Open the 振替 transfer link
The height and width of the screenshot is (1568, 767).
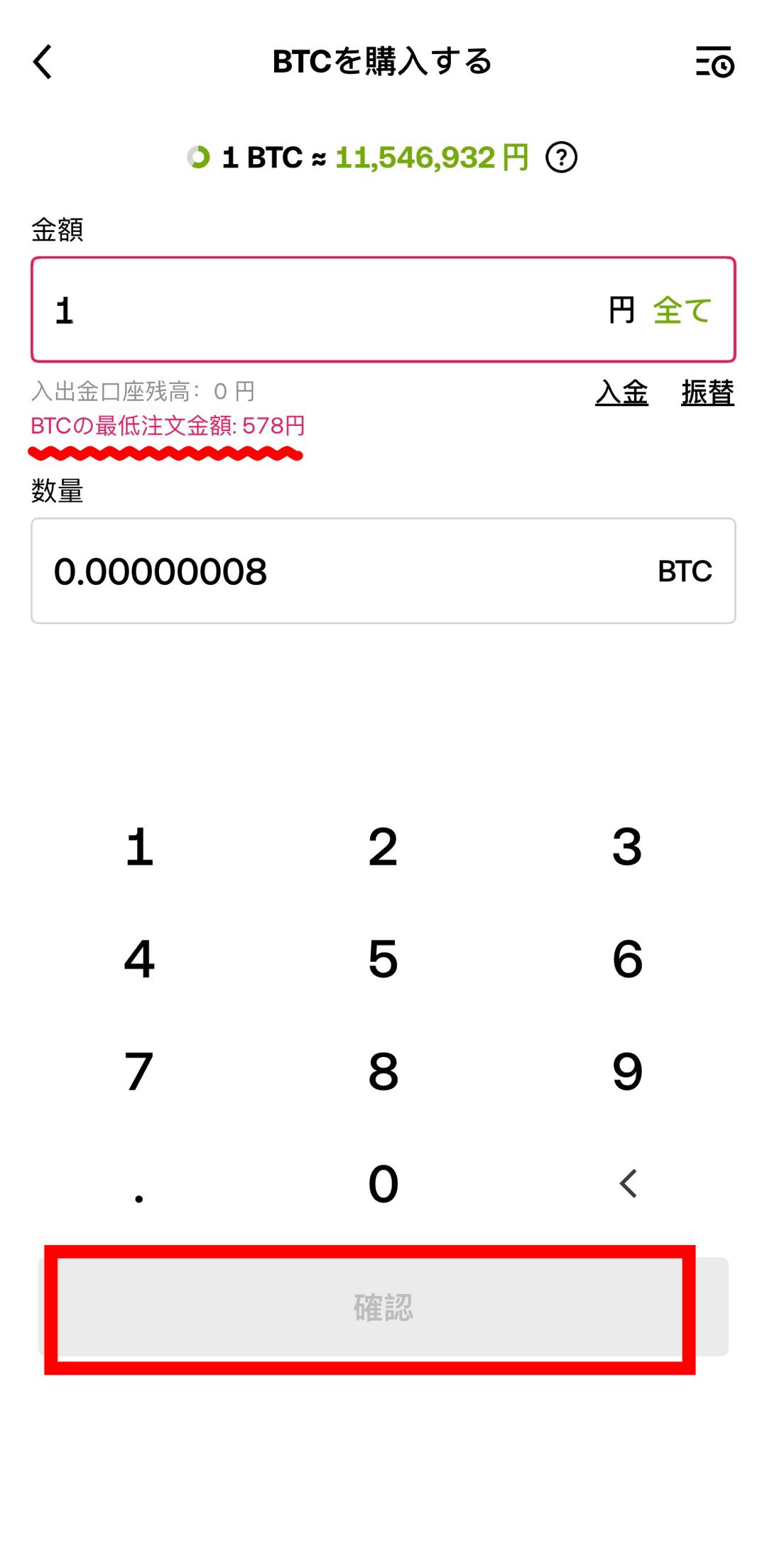707,393
